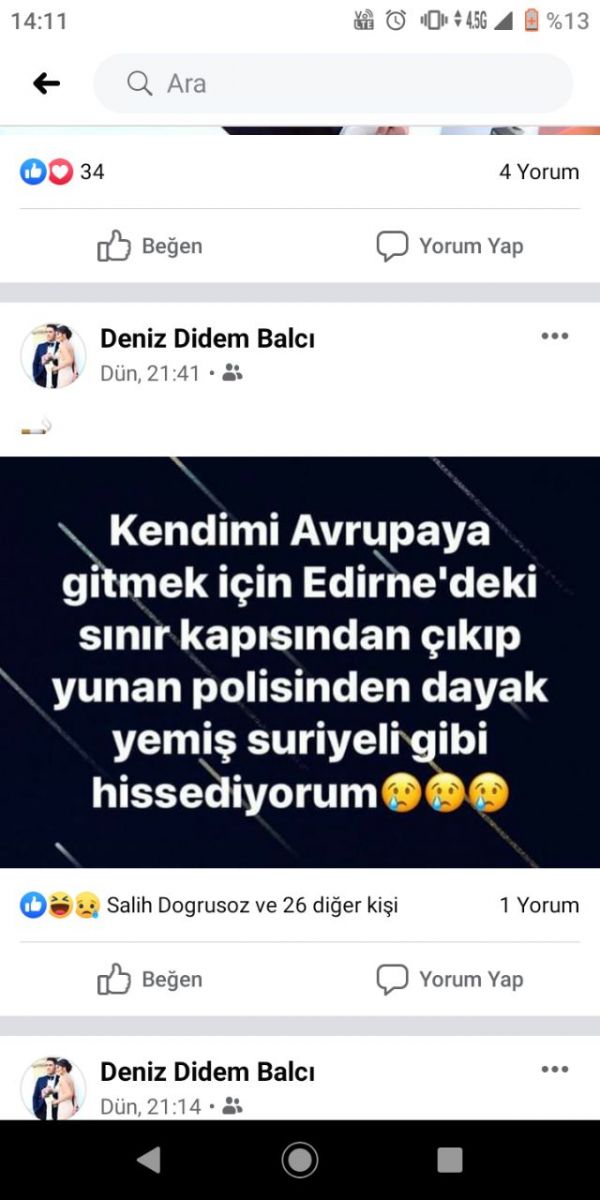See Salih Dogrusoz ve 26 diğer kişi reactions
This screenshot has height=1200, width=600.
pyautogui.click(x=250, y=906)
